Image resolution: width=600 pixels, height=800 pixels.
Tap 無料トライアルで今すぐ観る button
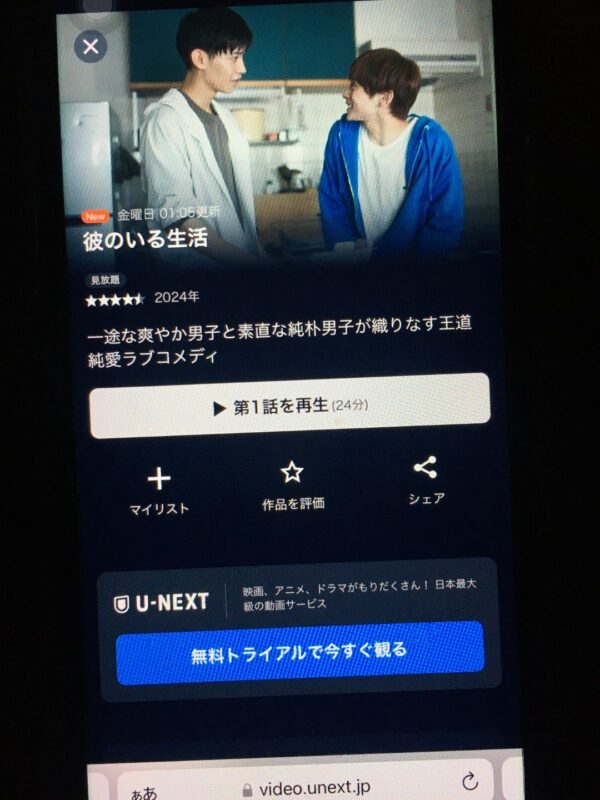point(299,652)
